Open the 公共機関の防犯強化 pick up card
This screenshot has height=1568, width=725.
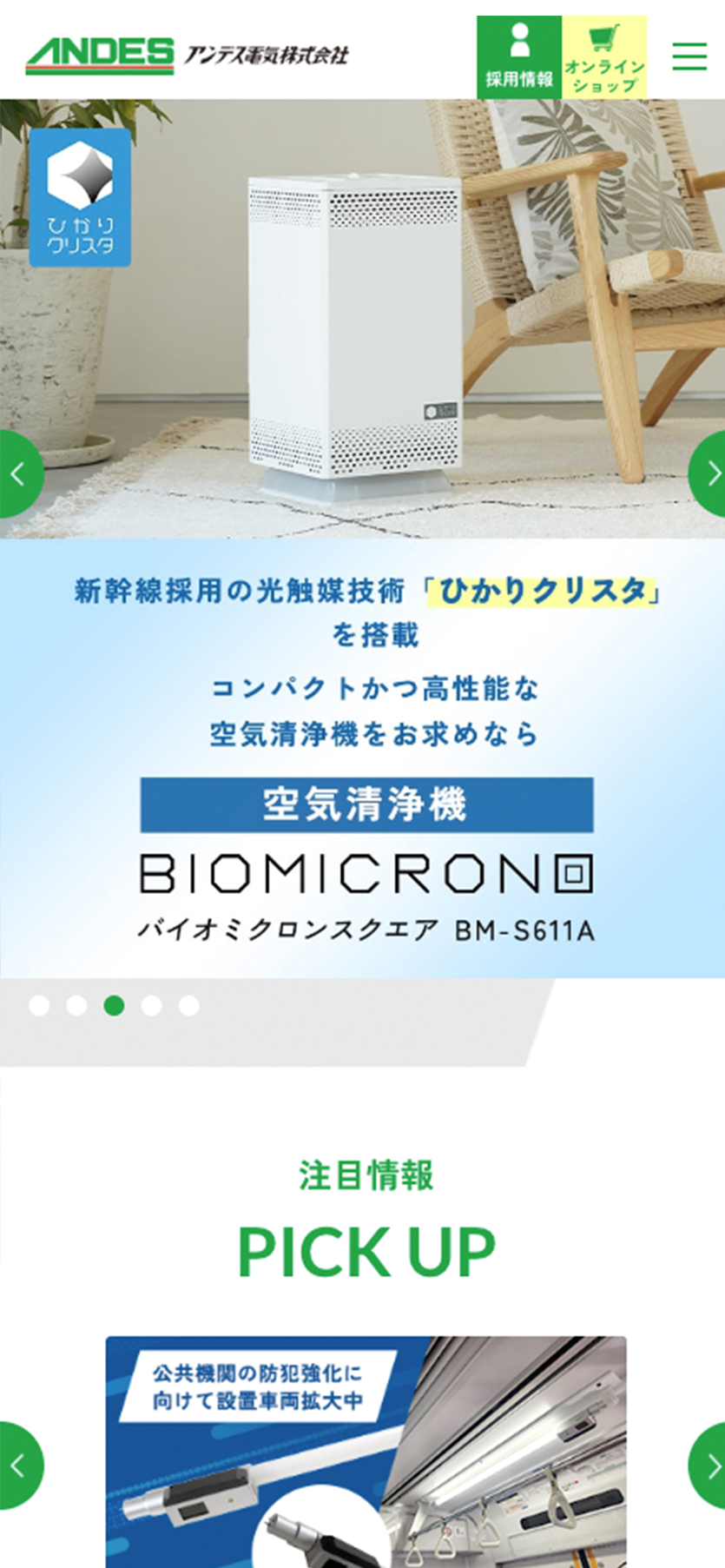click(x=365, y=1451)
